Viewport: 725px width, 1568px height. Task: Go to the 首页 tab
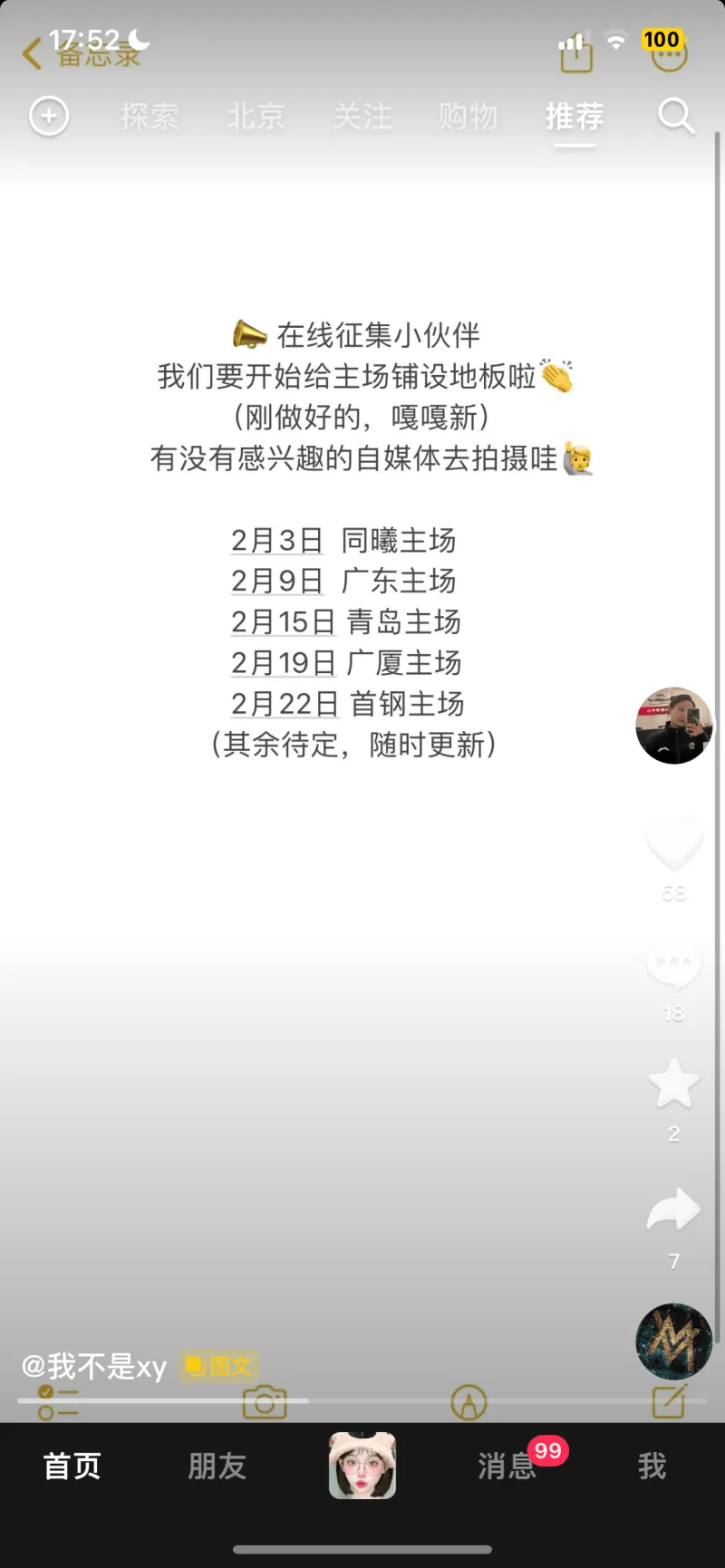pos(72,1466)
